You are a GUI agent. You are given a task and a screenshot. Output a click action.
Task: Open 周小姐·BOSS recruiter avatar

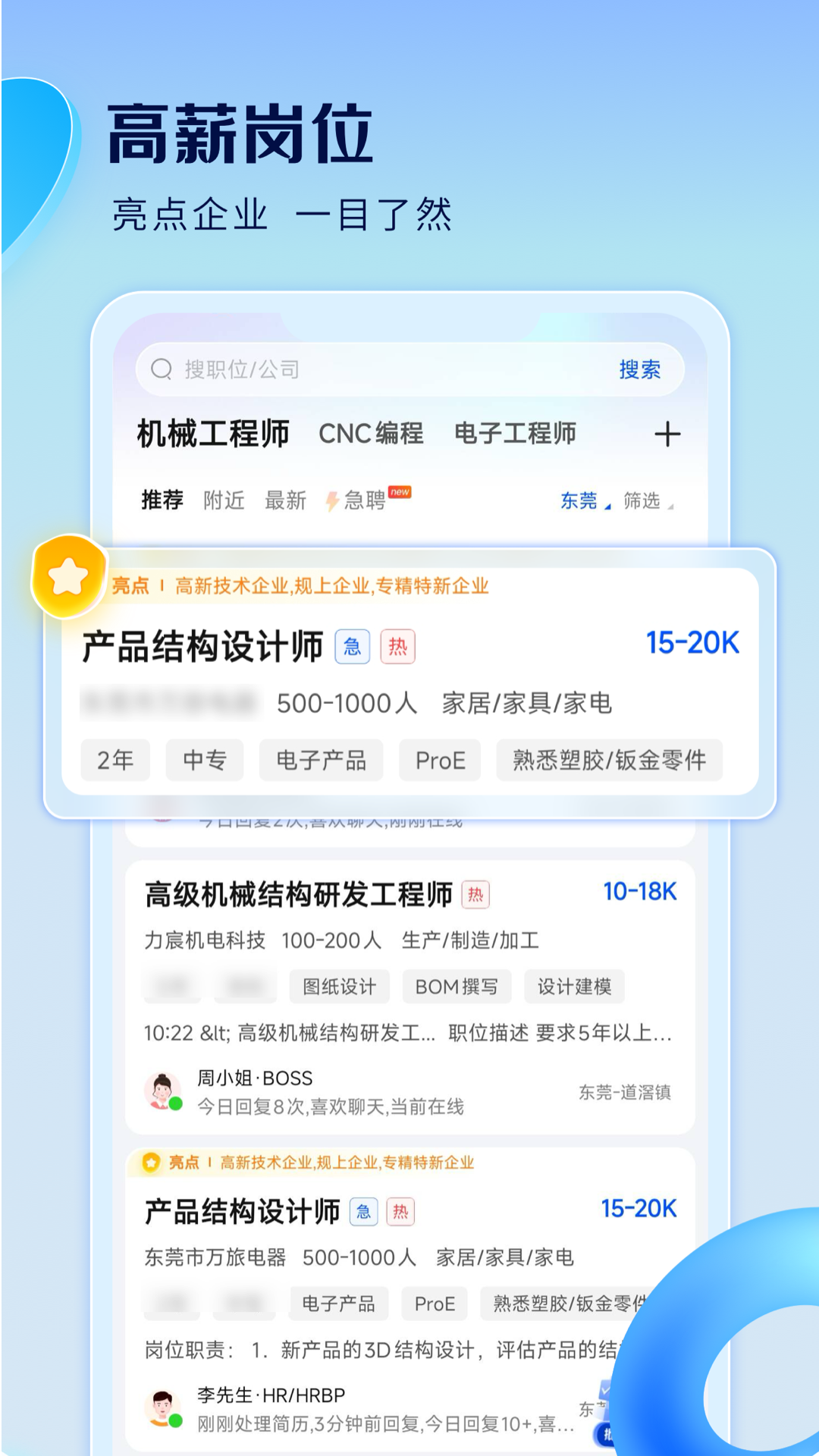(163, 1090)
